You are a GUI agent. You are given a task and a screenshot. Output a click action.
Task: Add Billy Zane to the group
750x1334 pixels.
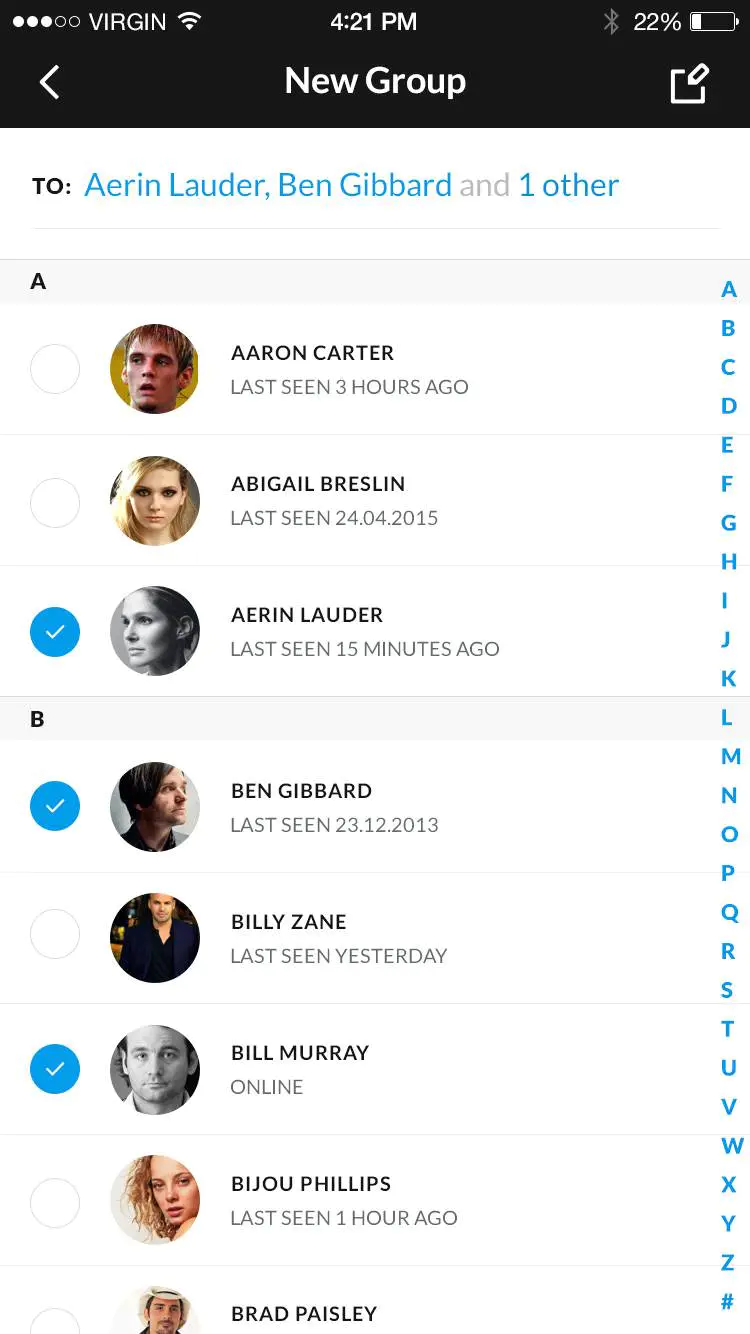(x=55, y=934)
